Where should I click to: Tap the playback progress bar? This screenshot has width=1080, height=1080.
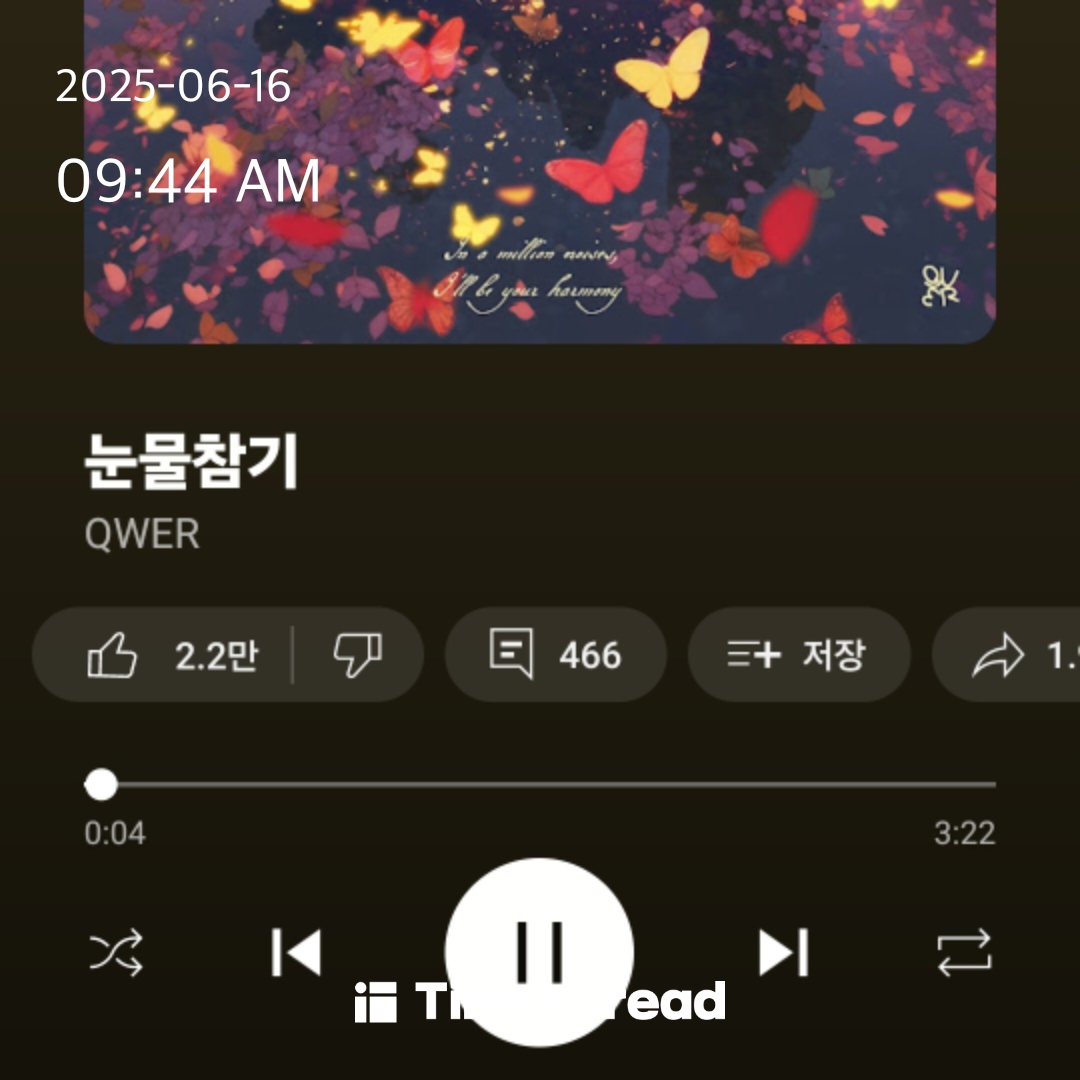pyautogui.click(x=540, y=785)
